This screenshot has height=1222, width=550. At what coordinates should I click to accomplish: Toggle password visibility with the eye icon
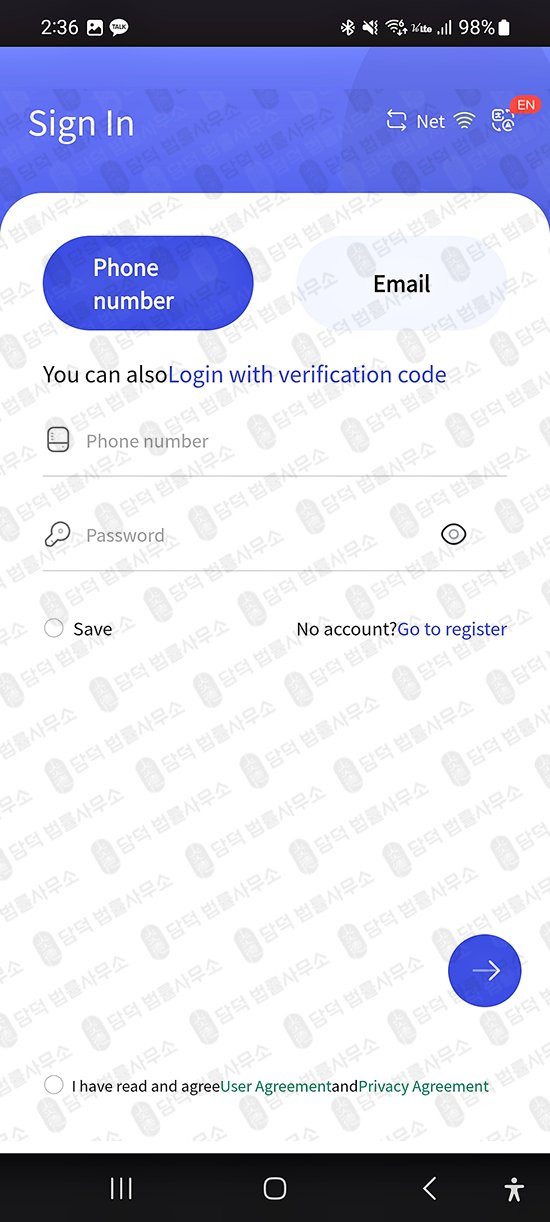tap(454, 535)
